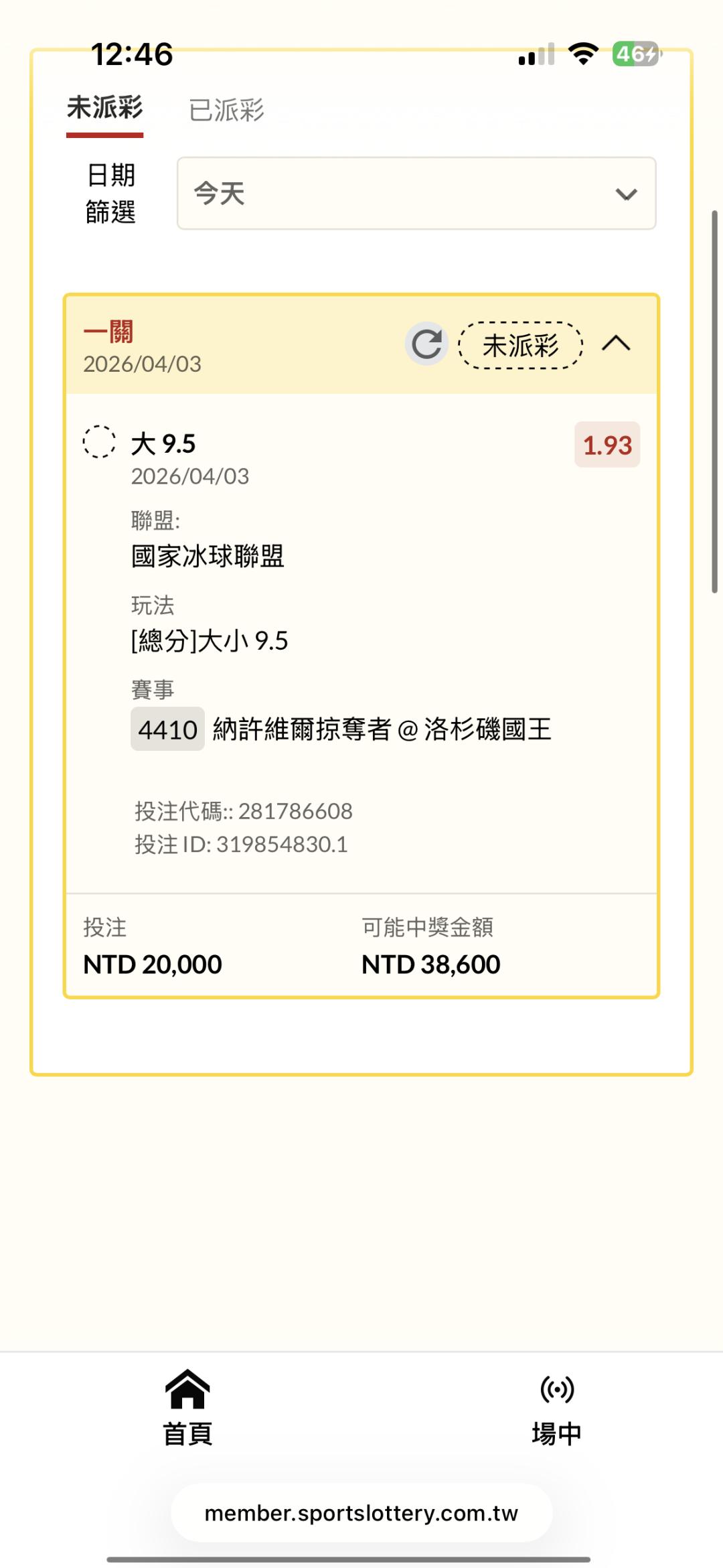Collapse the 一關 bet card
723x1568 pixels.
(616, 344)
